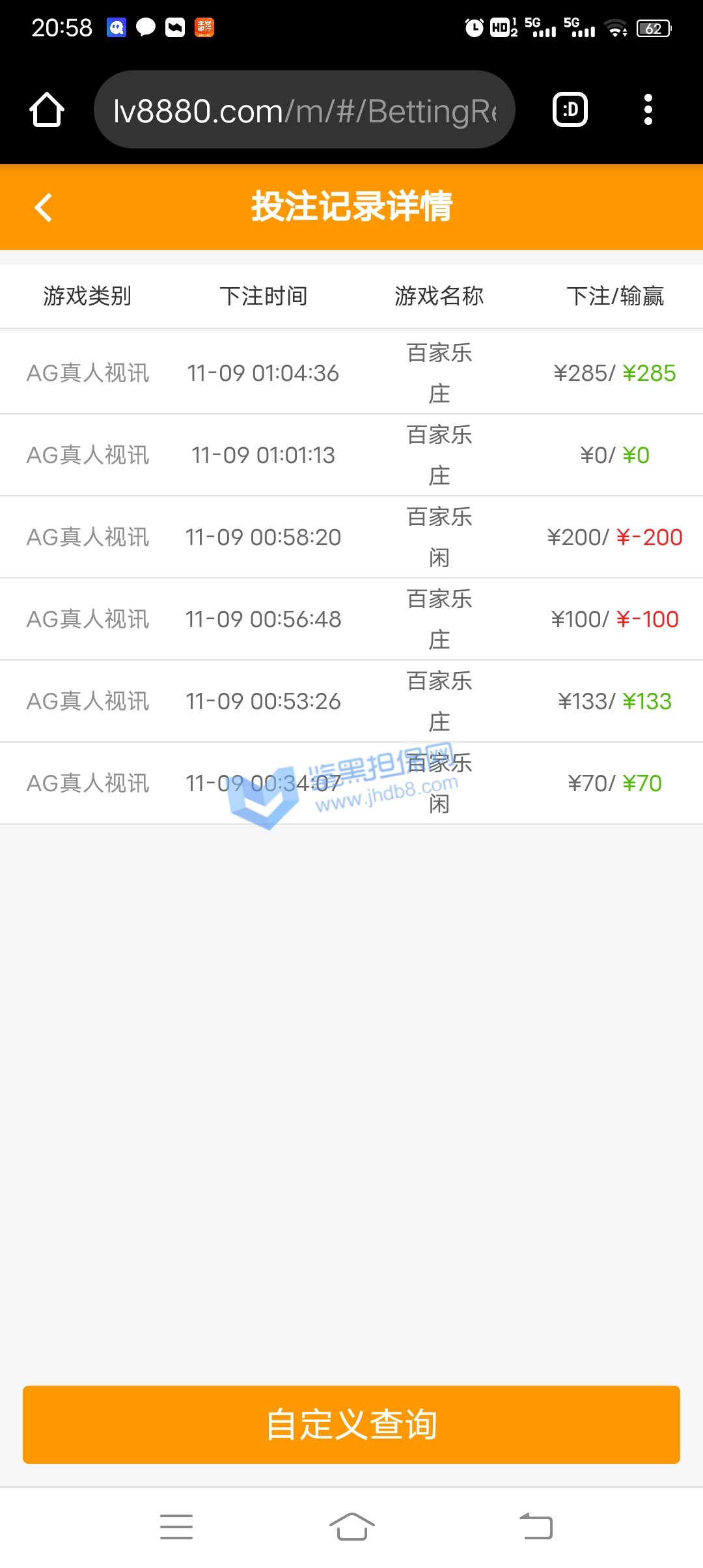
Task: Open the browser overflow menu
Action: click(648, 109)
